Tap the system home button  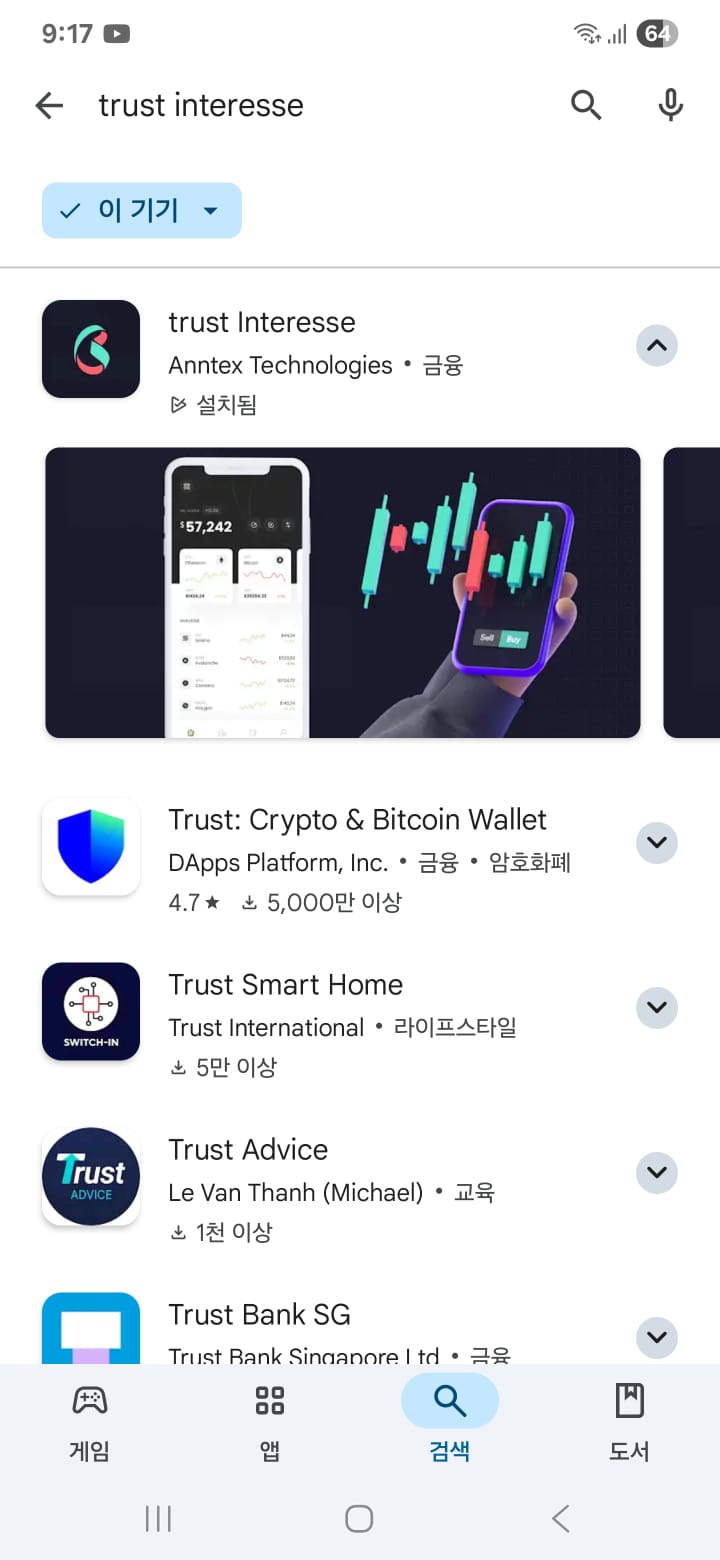pos(359,1519)
